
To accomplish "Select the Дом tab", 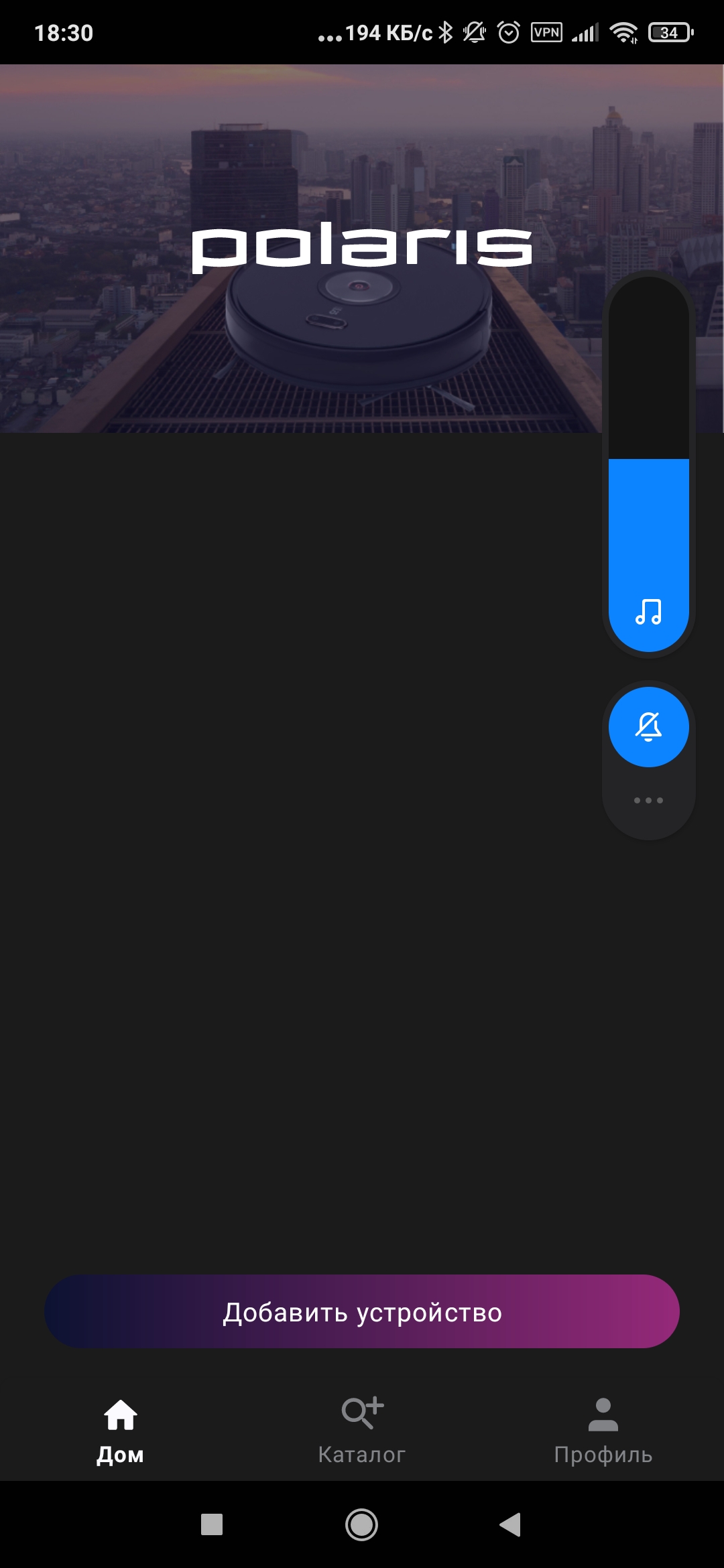I will (x=121, y=1431).
